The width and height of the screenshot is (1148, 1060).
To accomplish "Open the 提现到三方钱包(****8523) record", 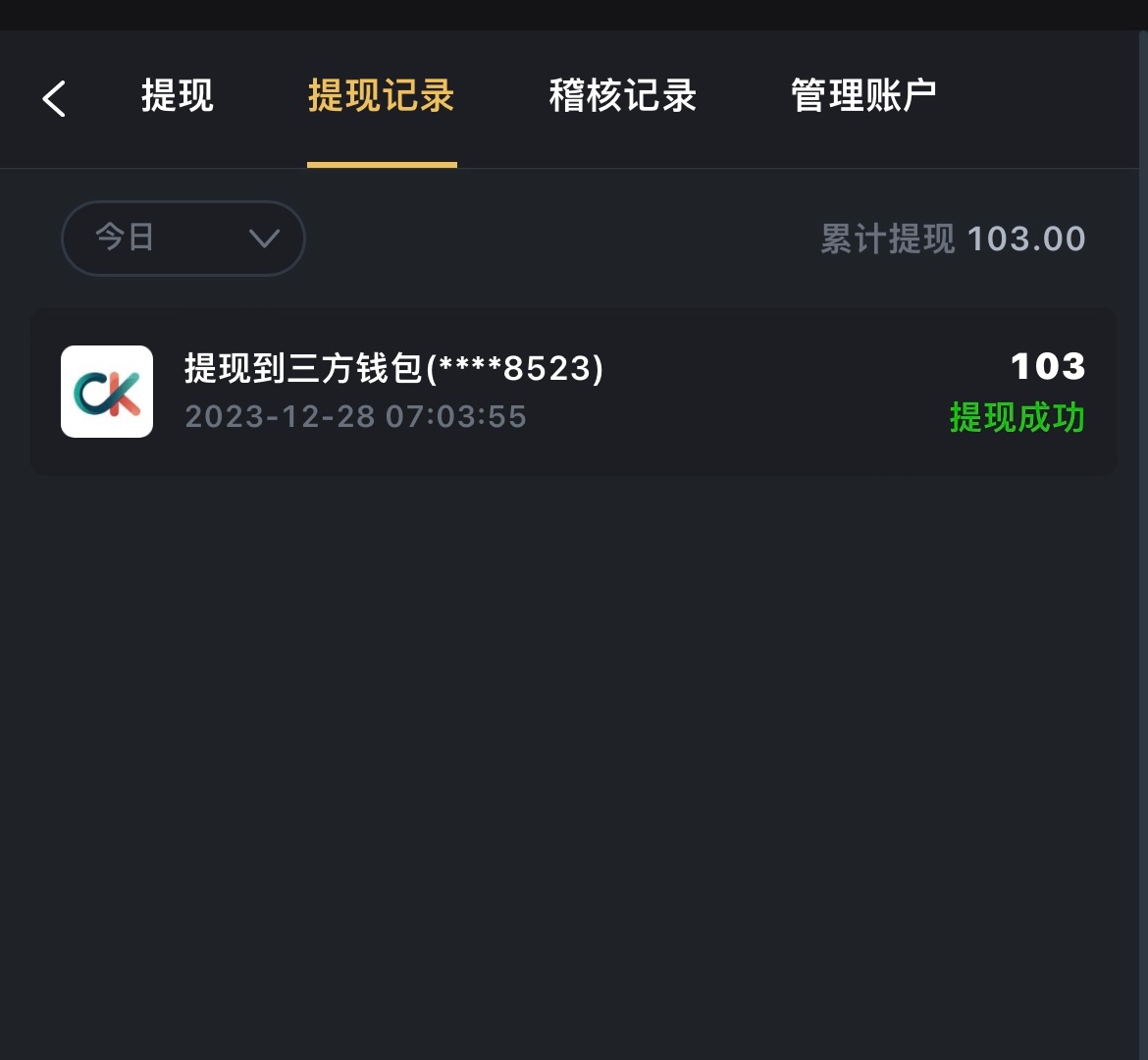I will [x=573, y=392].
